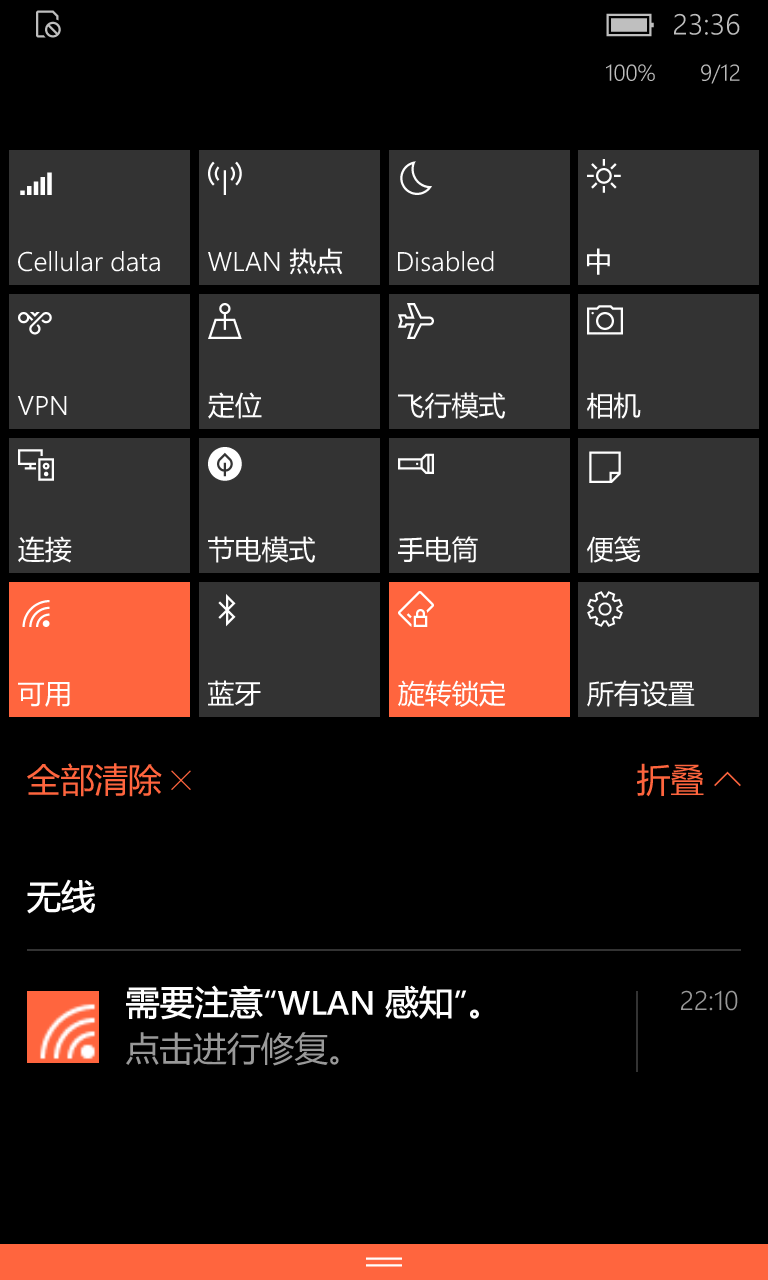Toggle the orange WLAN 可用 tile
The image size is (768, 1280).
tap(99, 649)
